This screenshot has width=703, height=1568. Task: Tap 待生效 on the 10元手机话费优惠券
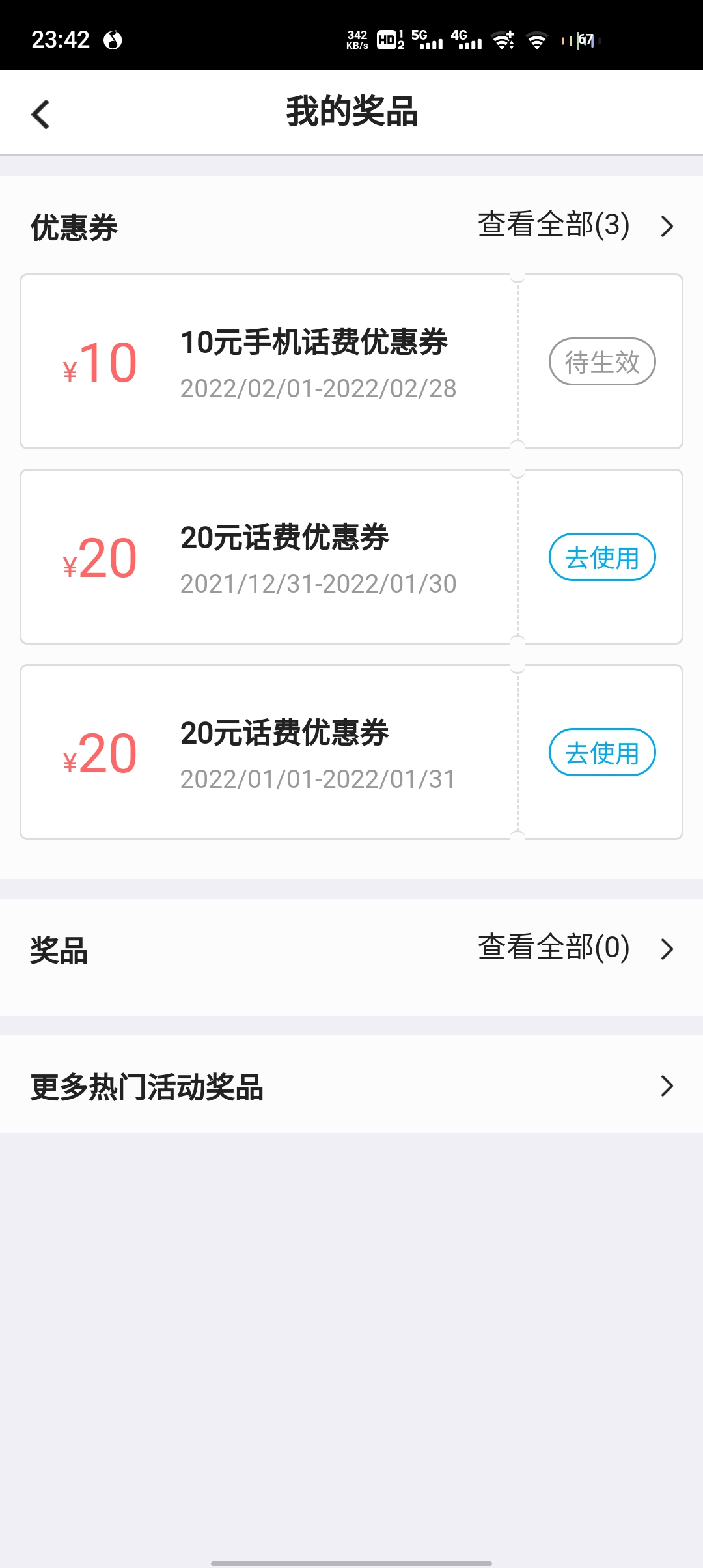coord(602,361)
